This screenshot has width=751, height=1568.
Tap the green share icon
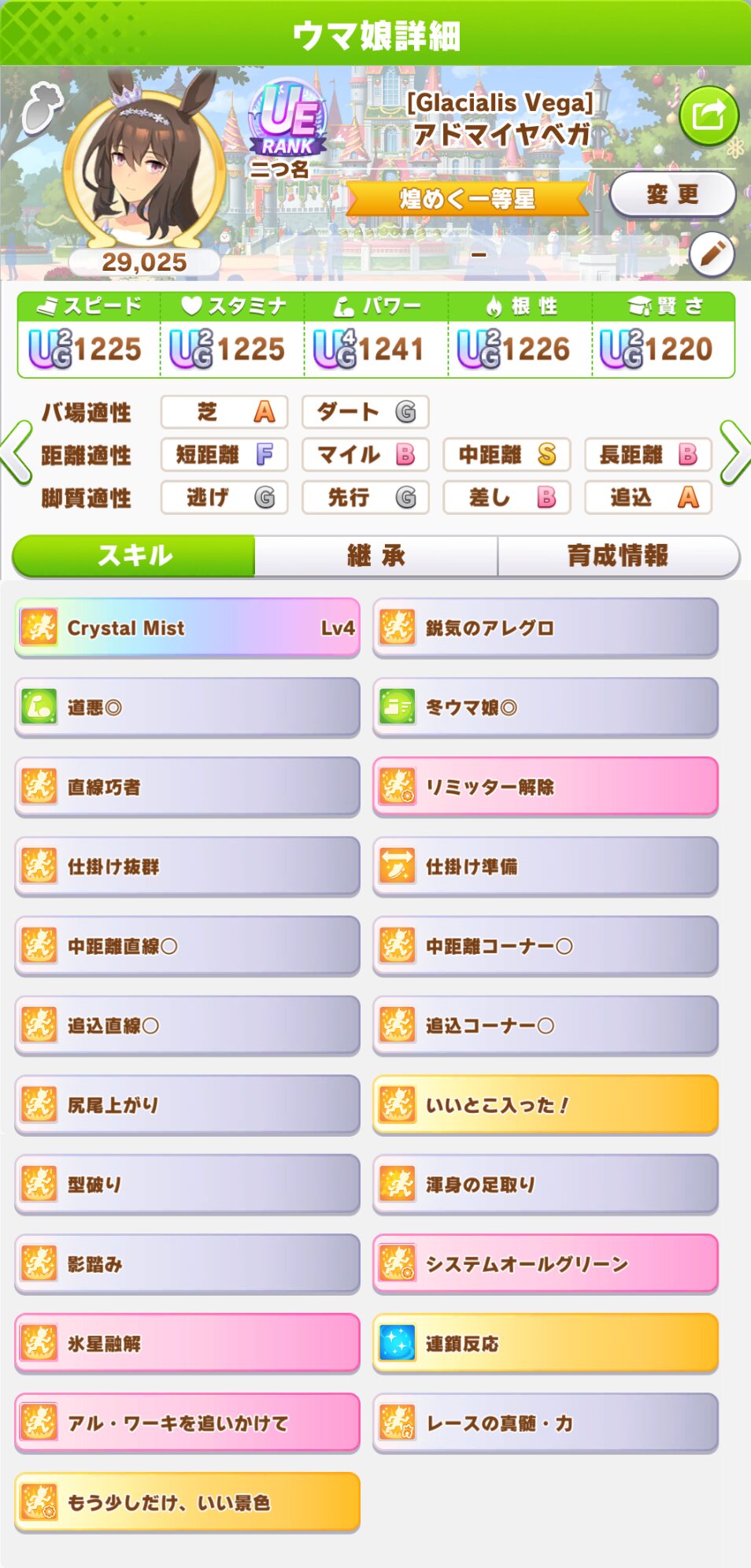pos(708,116)
